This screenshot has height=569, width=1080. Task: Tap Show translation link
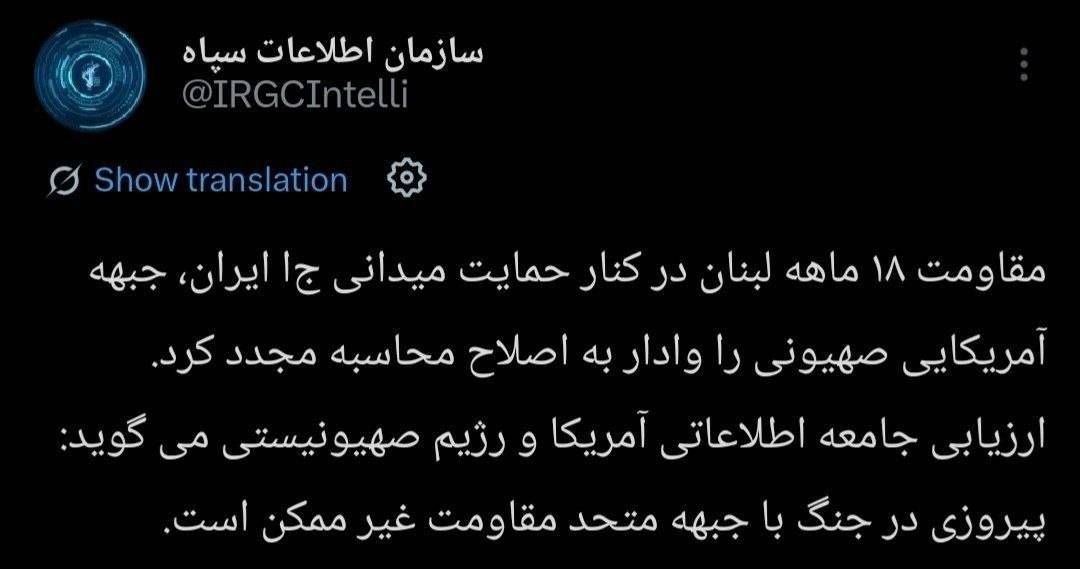220,180
